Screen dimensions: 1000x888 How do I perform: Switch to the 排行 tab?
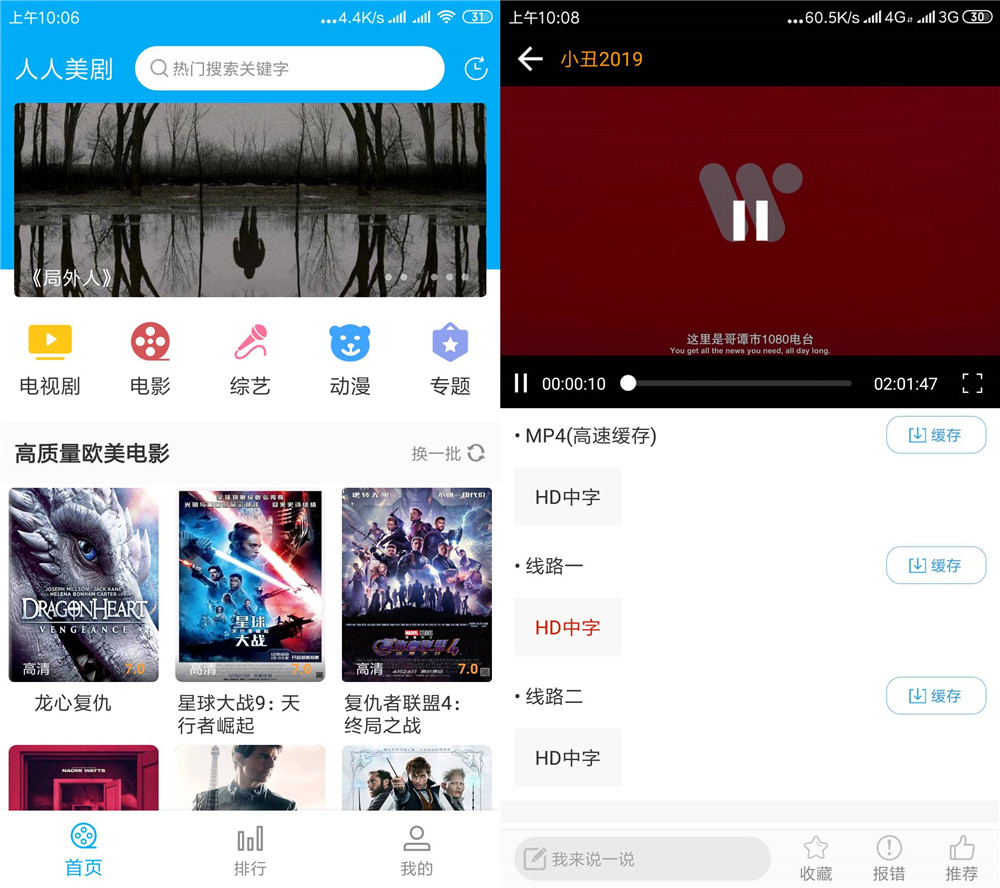[250, 850]
